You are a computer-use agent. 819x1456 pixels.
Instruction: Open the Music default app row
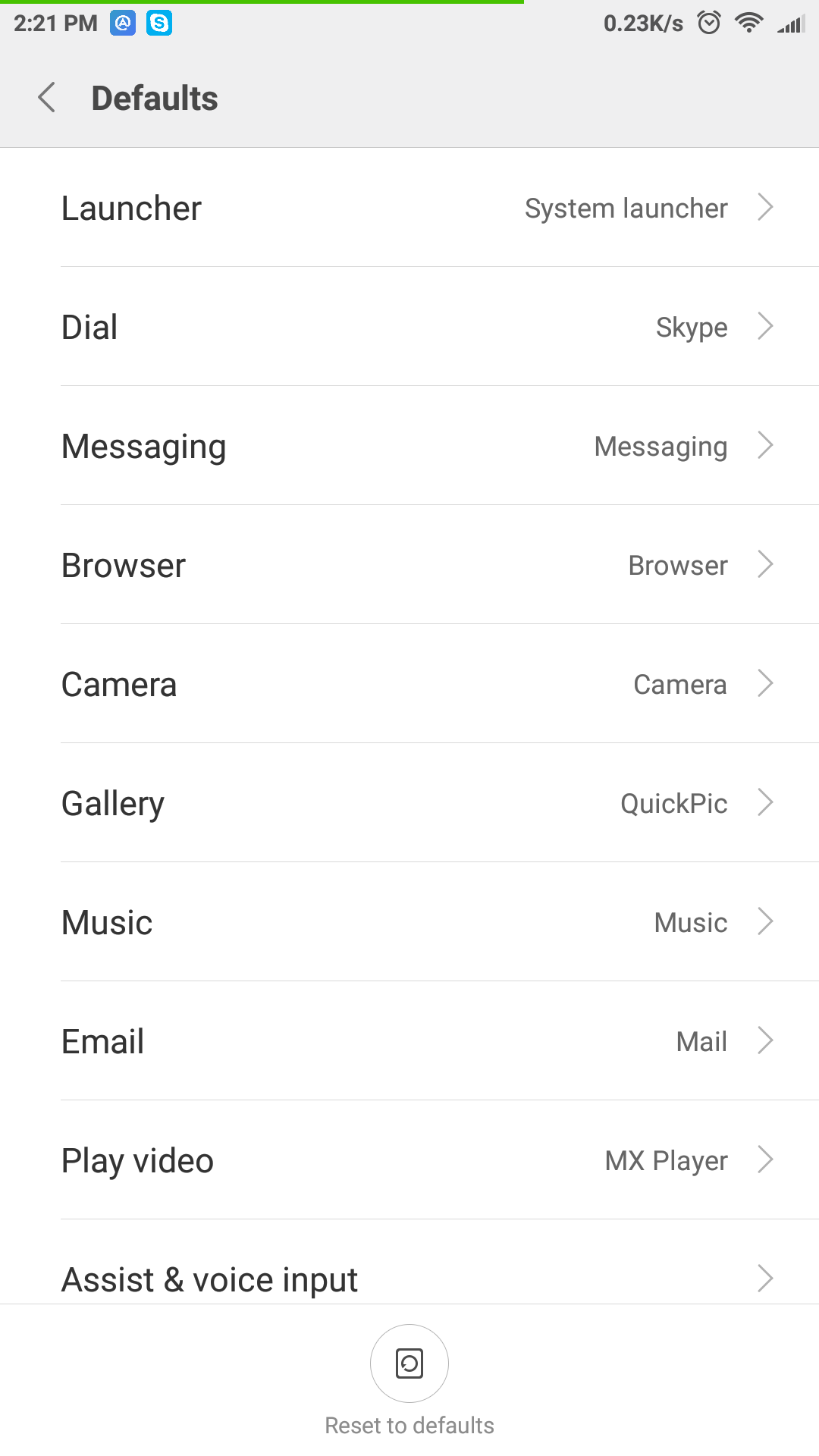click(409, 922)
